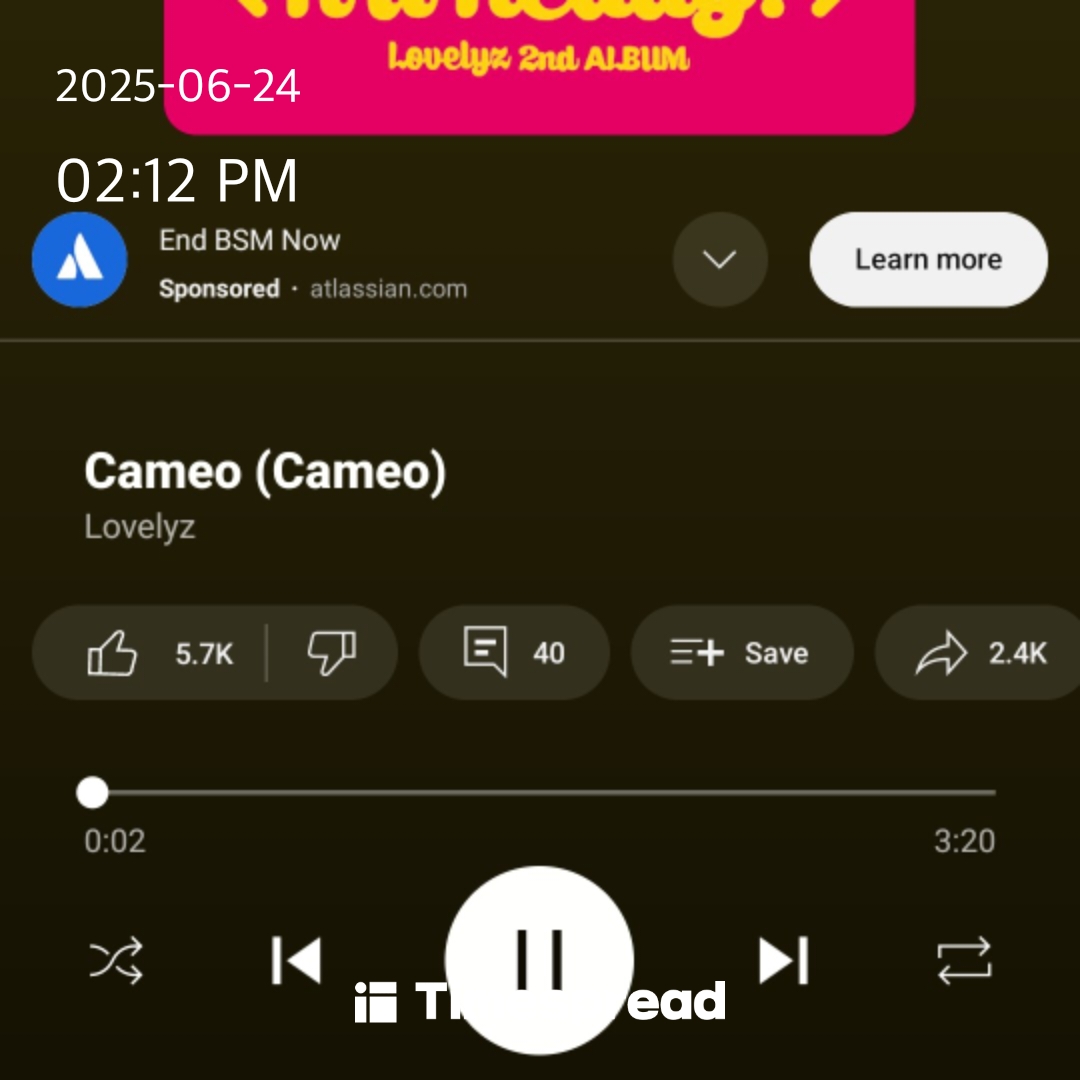Open the Atlassian advertiser logo

(80, 259)
